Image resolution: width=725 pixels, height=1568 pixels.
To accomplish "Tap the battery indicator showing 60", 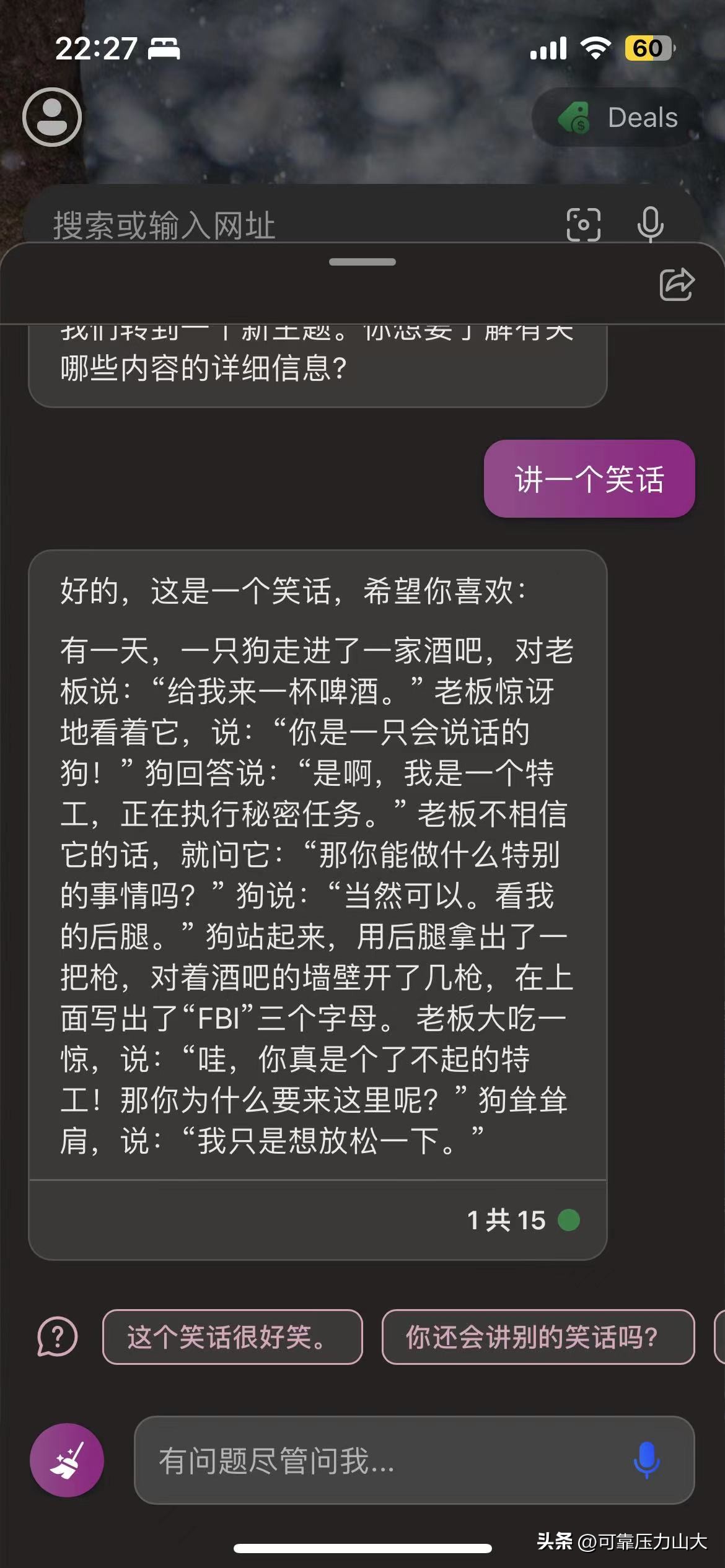I will (x=648, y=47).
